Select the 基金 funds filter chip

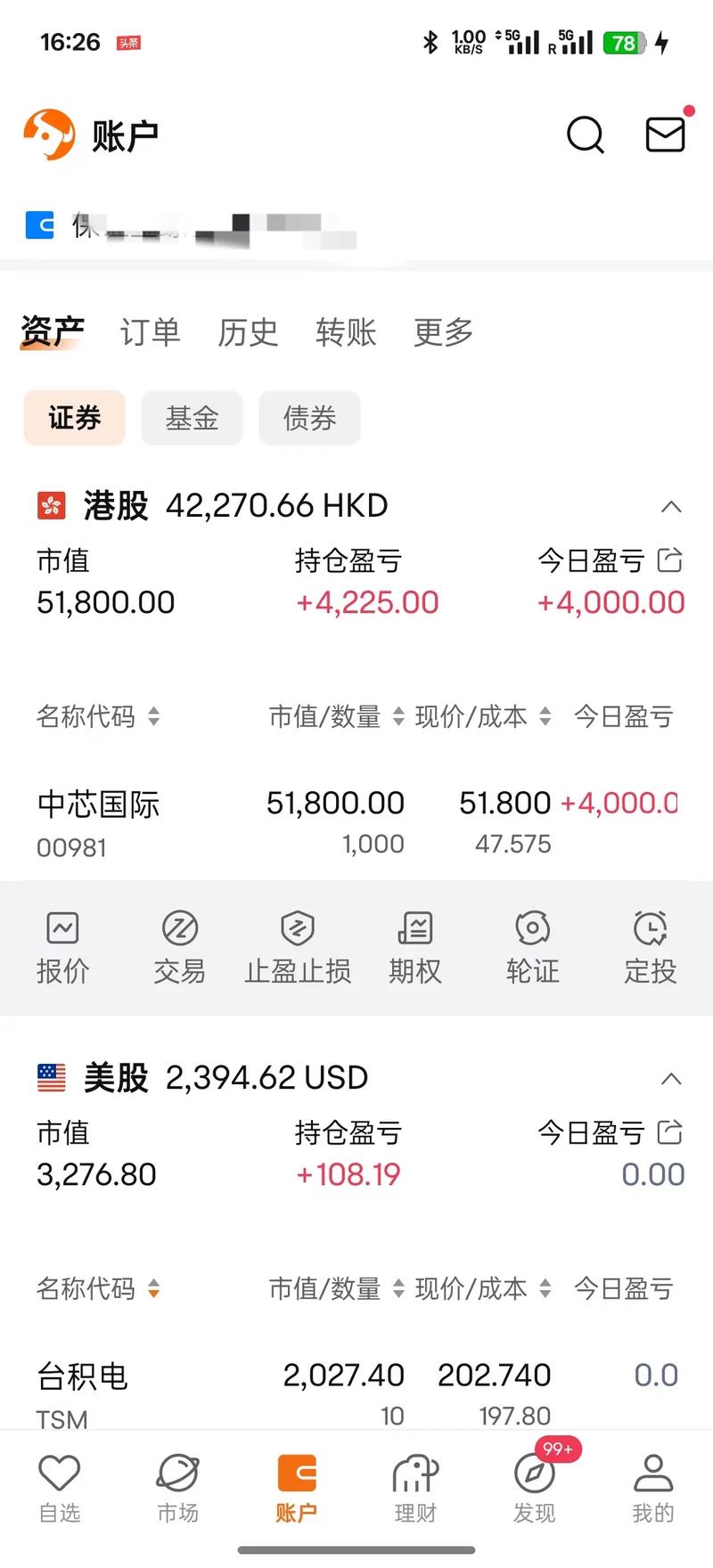pyautogui.click(x=192, y=418)
